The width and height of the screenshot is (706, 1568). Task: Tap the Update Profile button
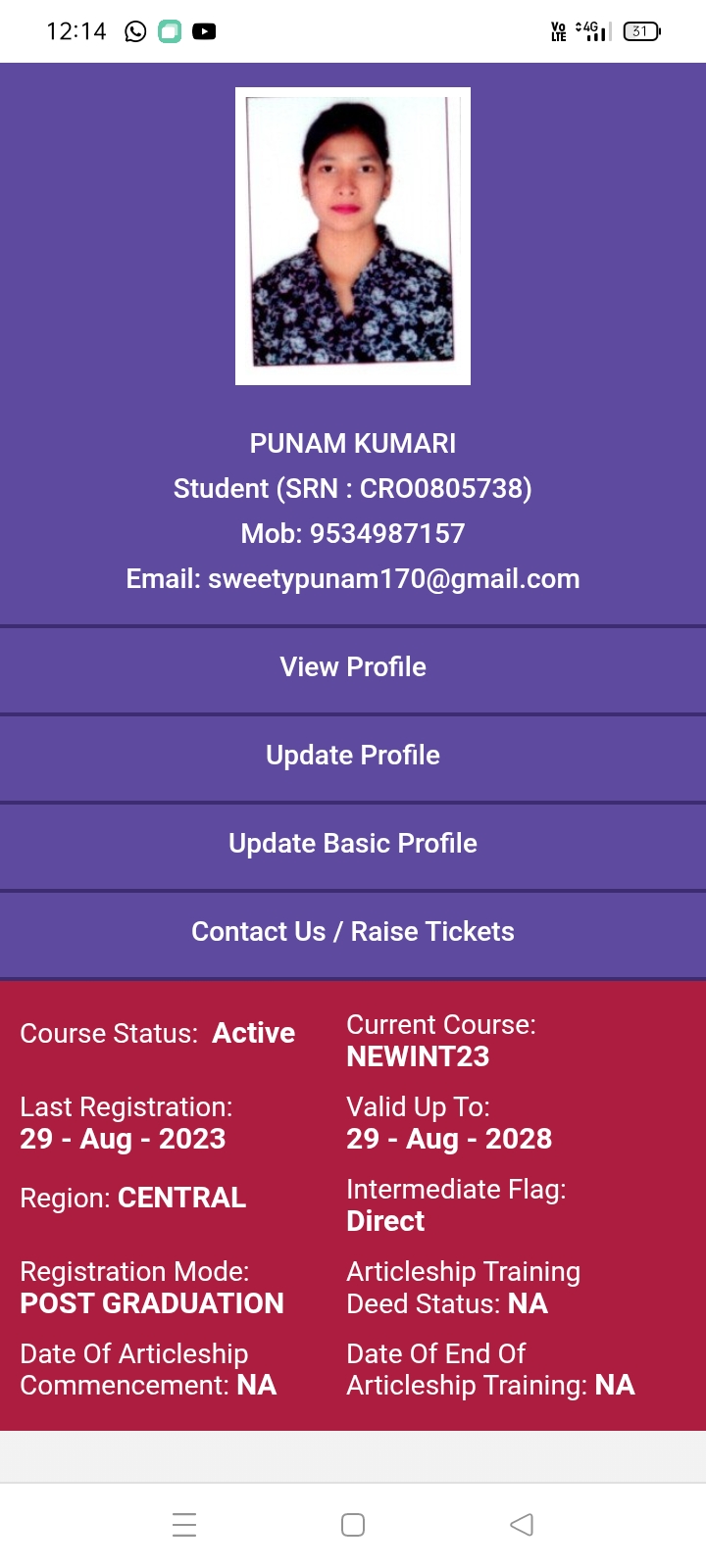[353, 756]
